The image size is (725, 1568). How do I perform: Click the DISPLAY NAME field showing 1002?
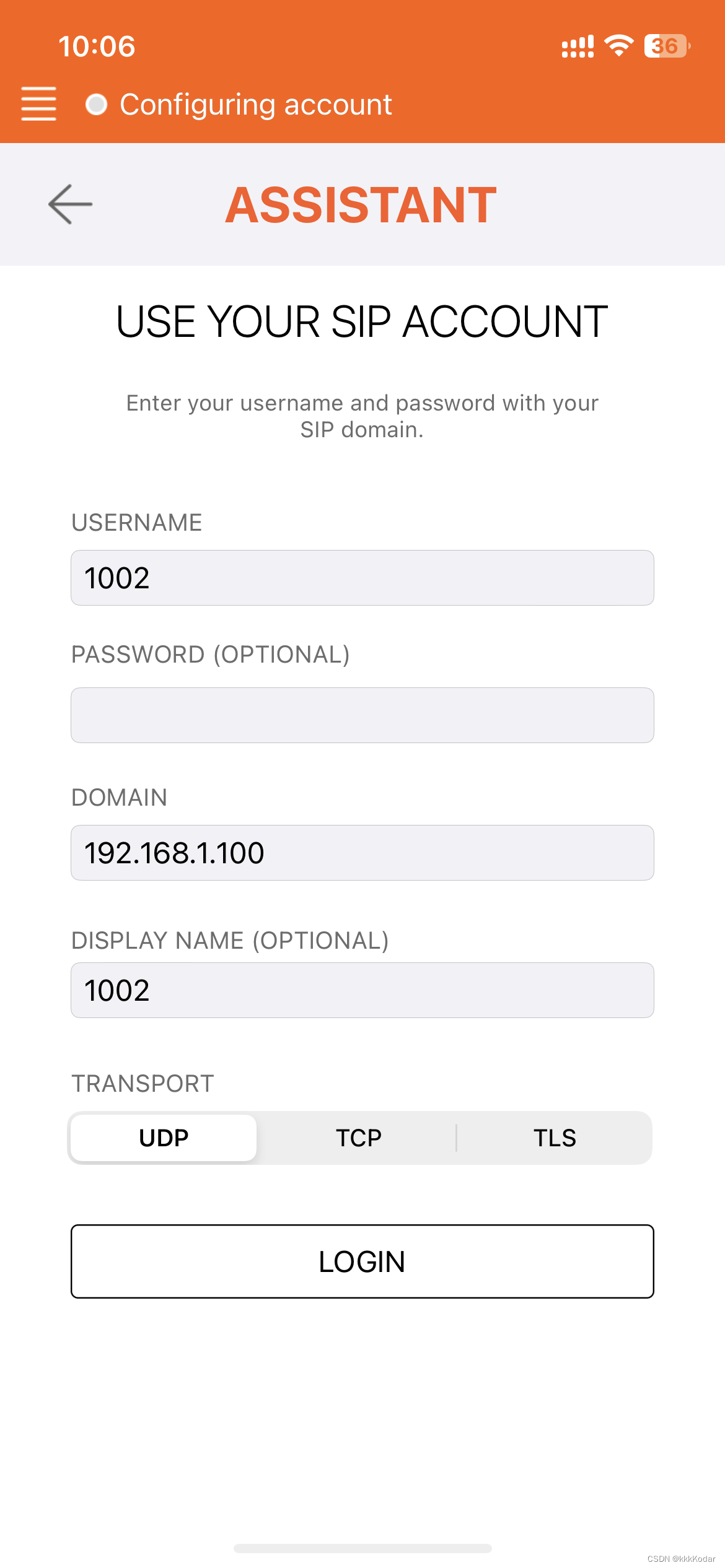pyautogui.click(x=361, y=990)
